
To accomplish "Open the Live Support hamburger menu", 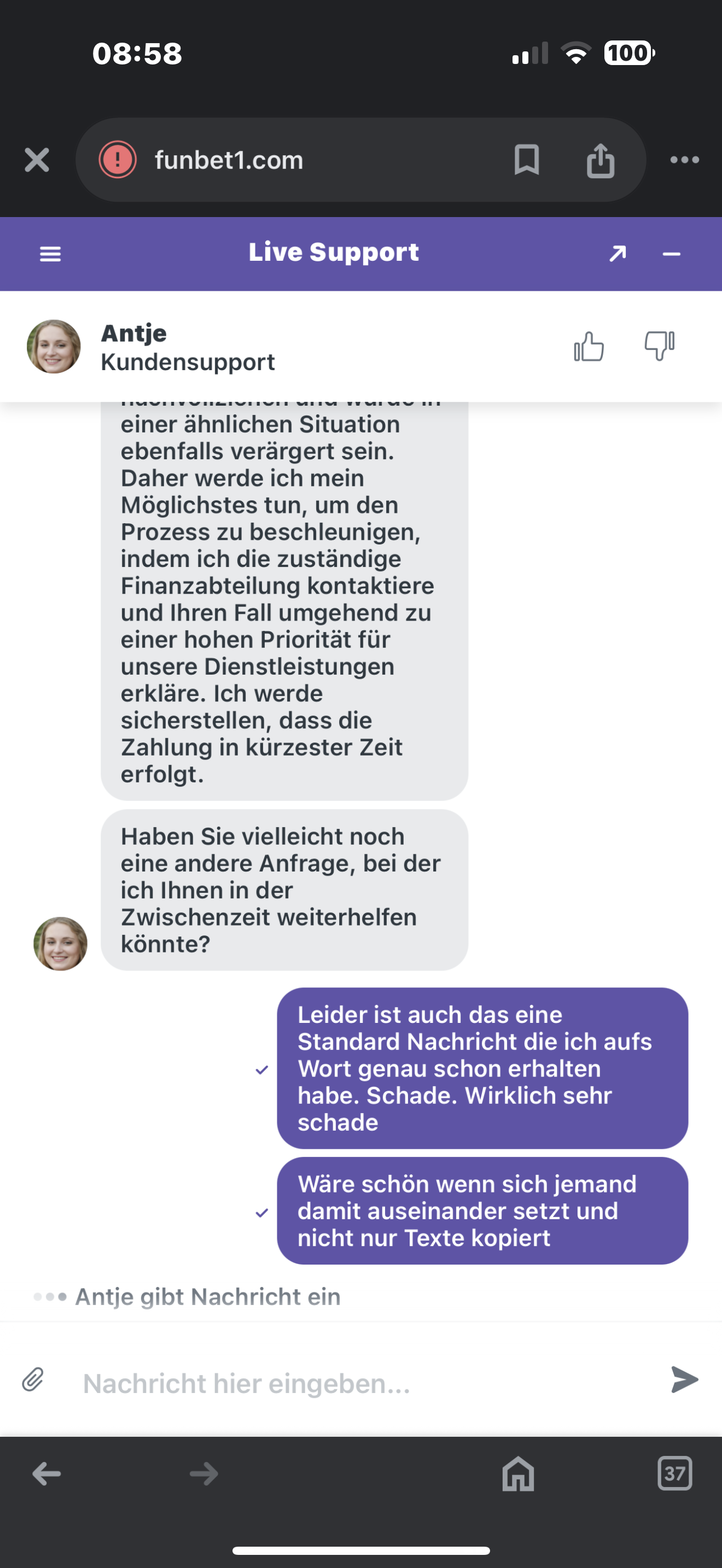I will [x=50, y=254].
